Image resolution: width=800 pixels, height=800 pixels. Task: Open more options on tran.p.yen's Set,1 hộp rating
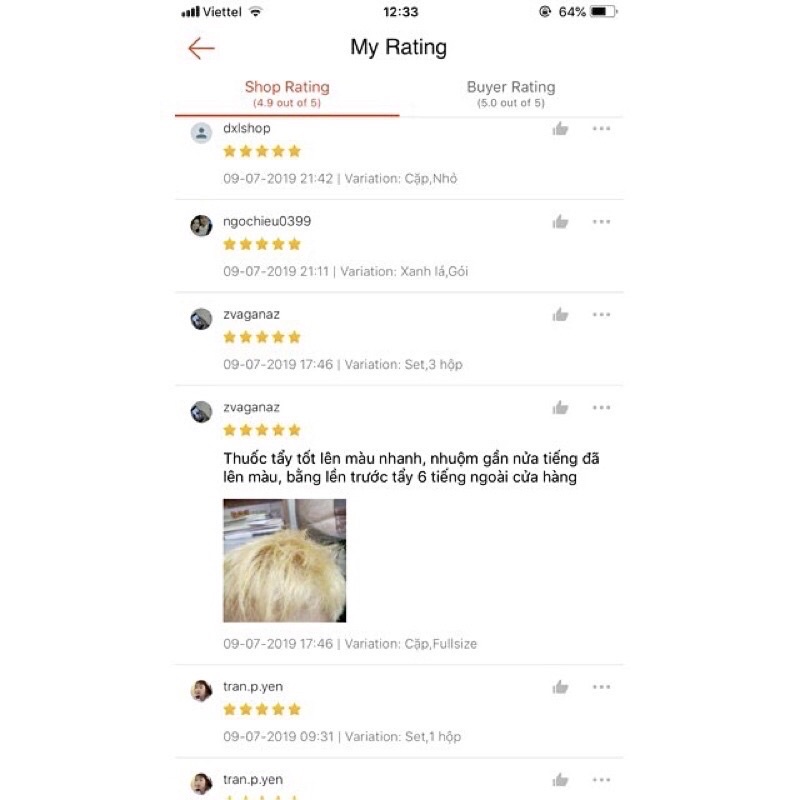point(601,687)
